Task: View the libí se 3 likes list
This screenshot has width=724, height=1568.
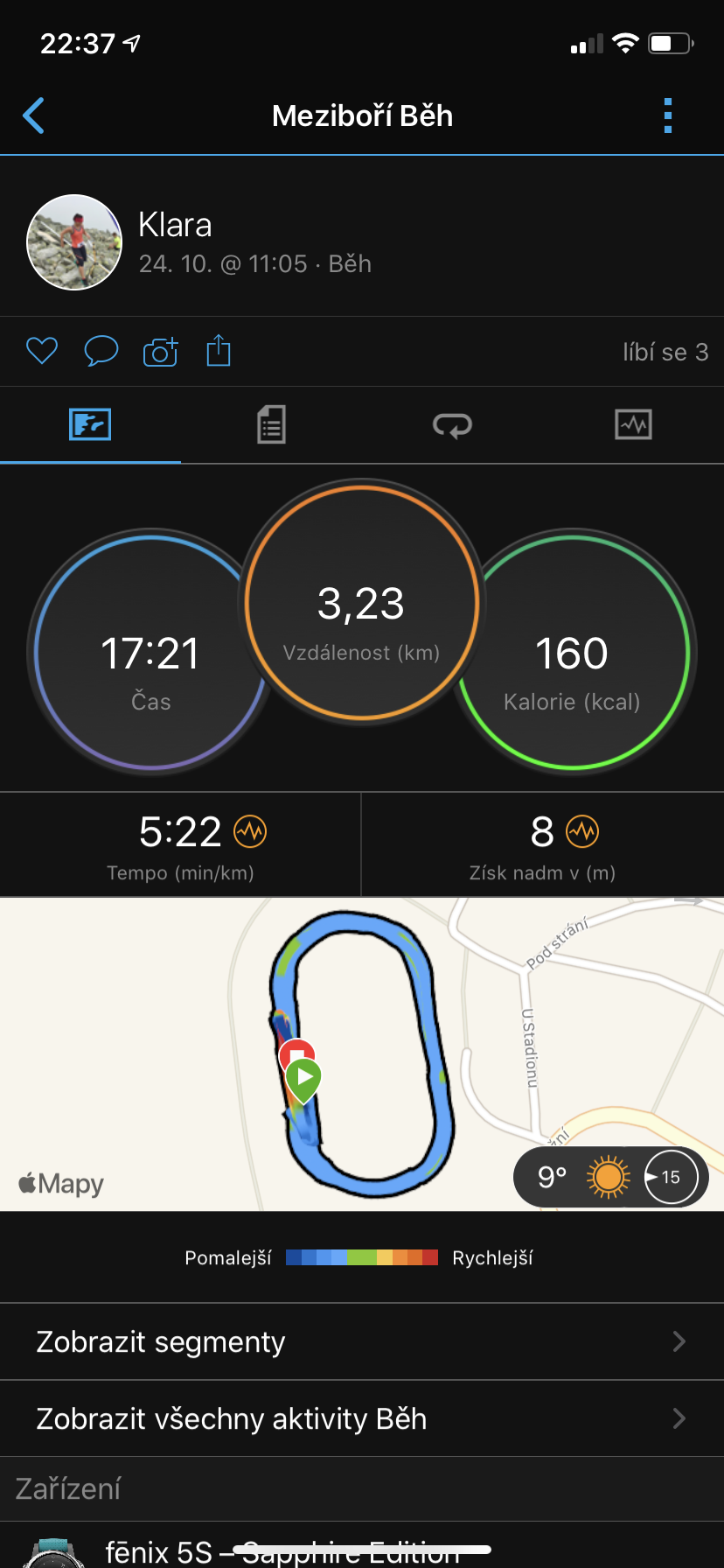Action: [x=665, y=352]
